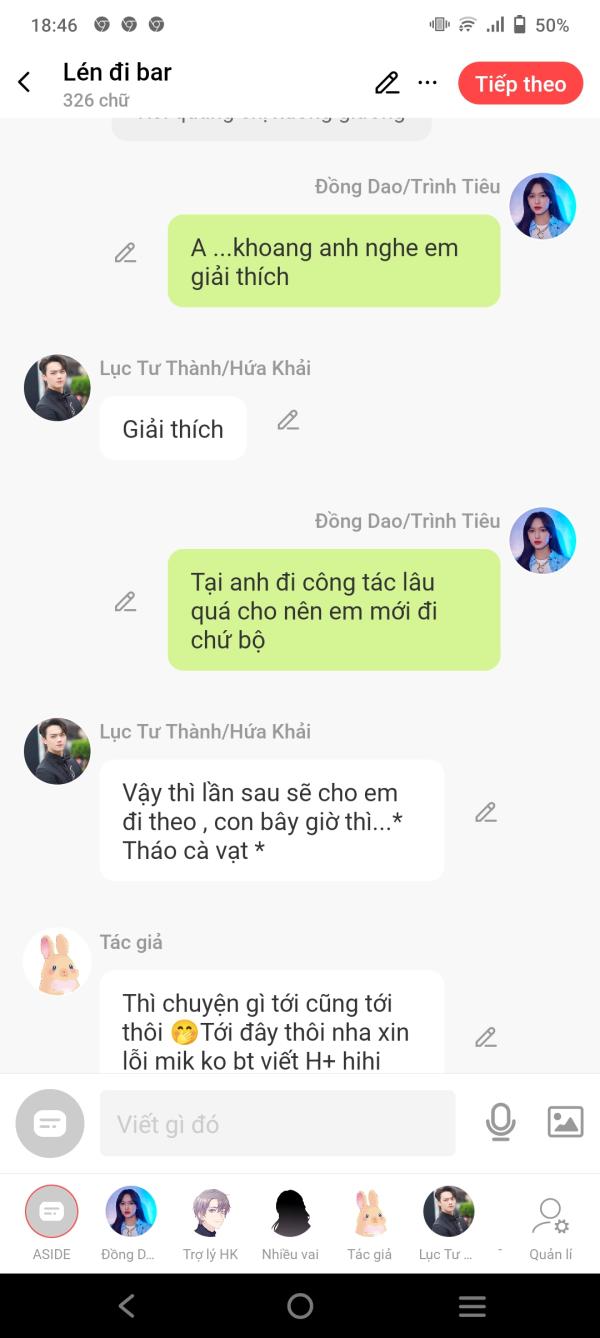Edit the Tác giả message about H+
The height and width of the screenshot is (1338, 600).
(486, 1038)
